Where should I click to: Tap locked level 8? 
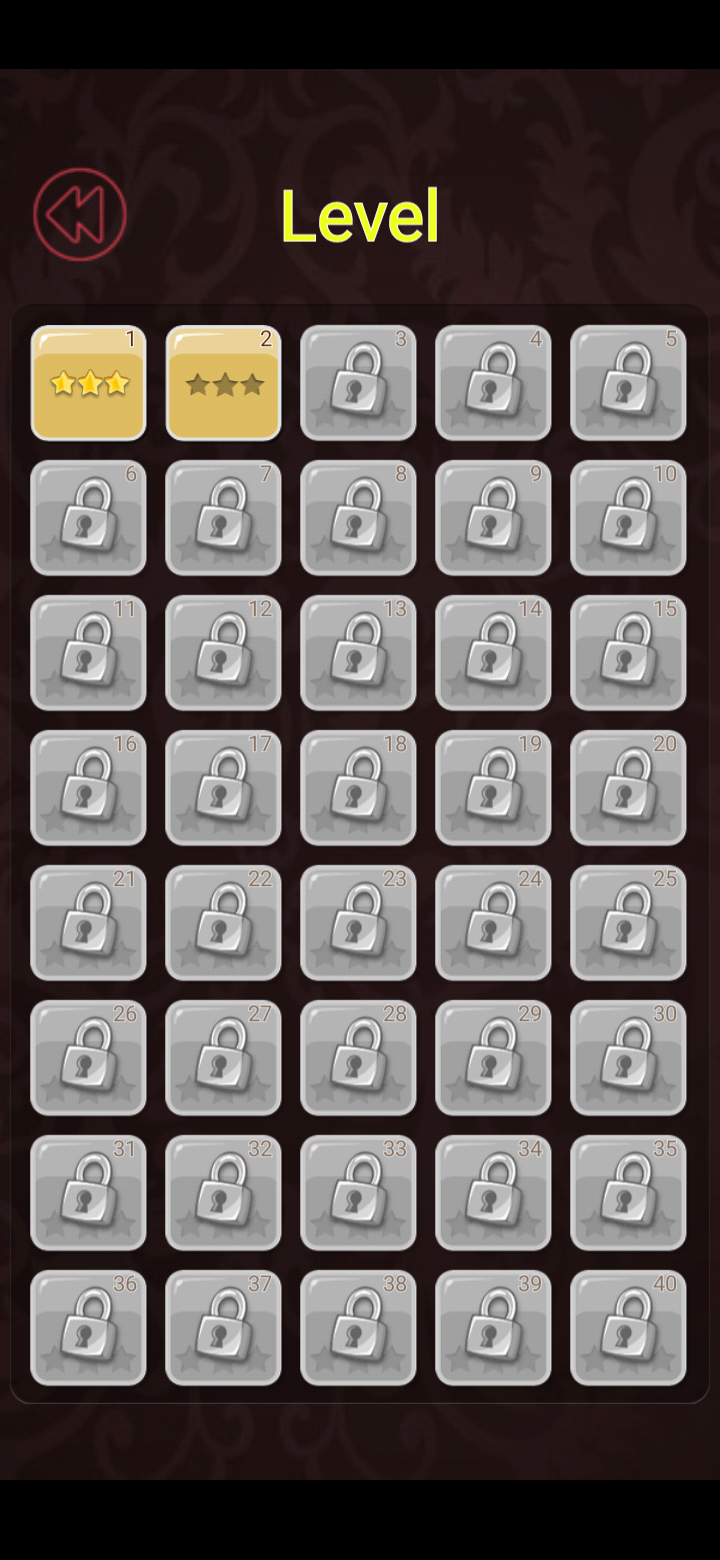coord(358,518)
